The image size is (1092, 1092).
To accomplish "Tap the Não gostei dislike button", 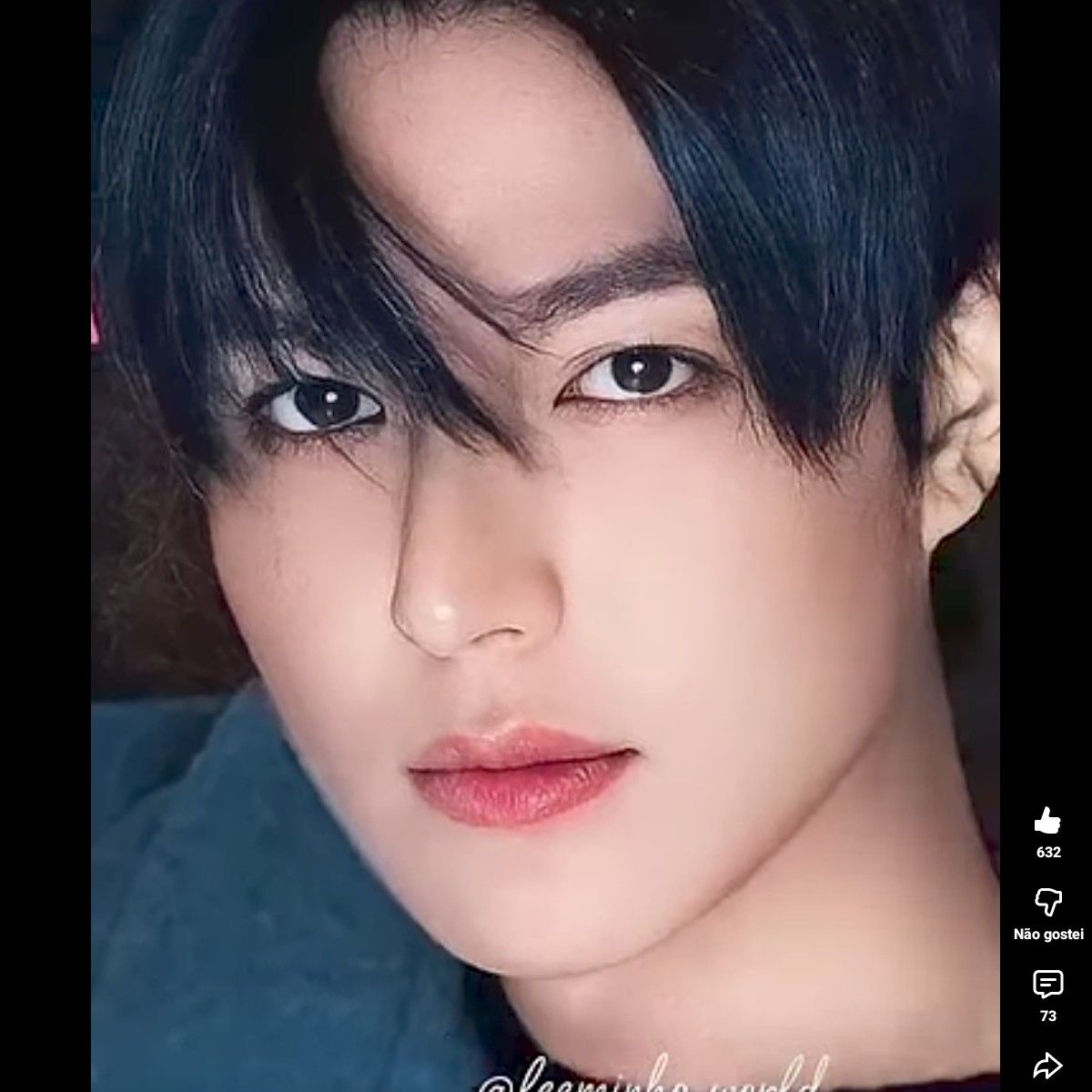I will pos(1047,903).
